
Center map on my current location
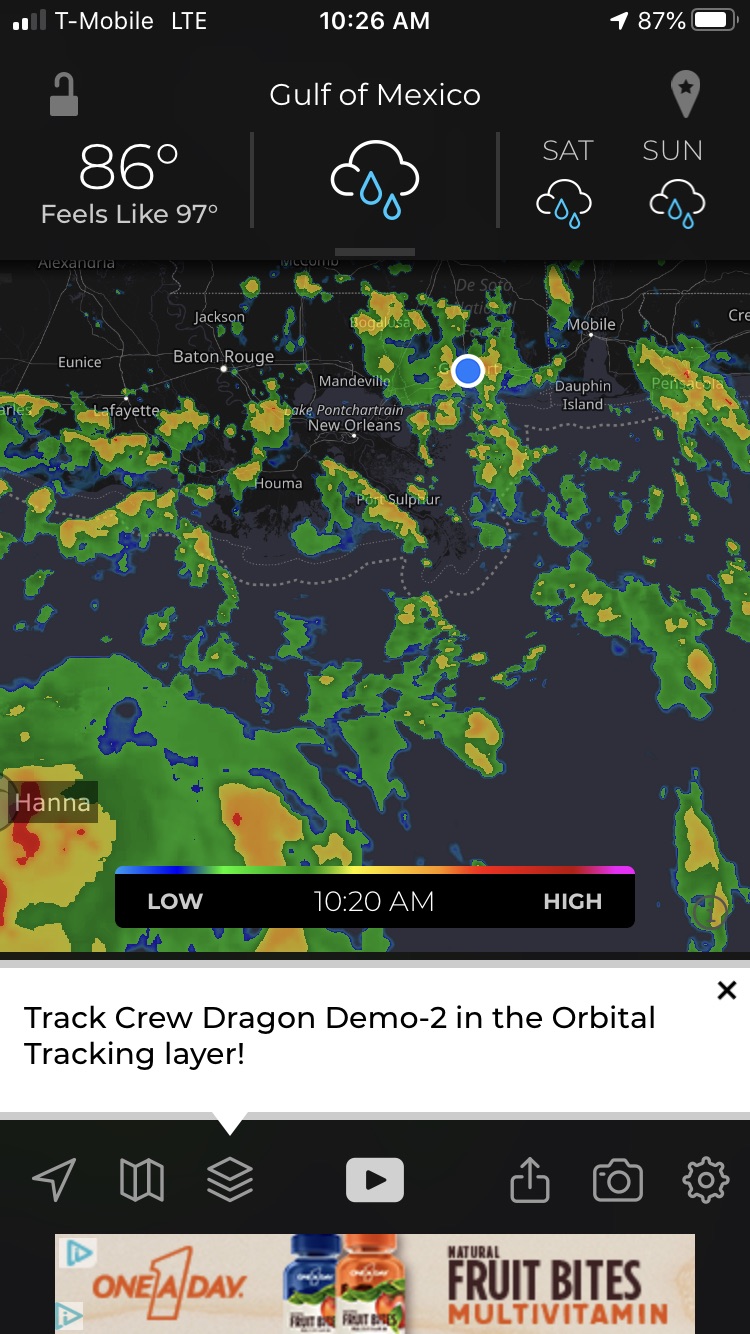click(54, 1180)
